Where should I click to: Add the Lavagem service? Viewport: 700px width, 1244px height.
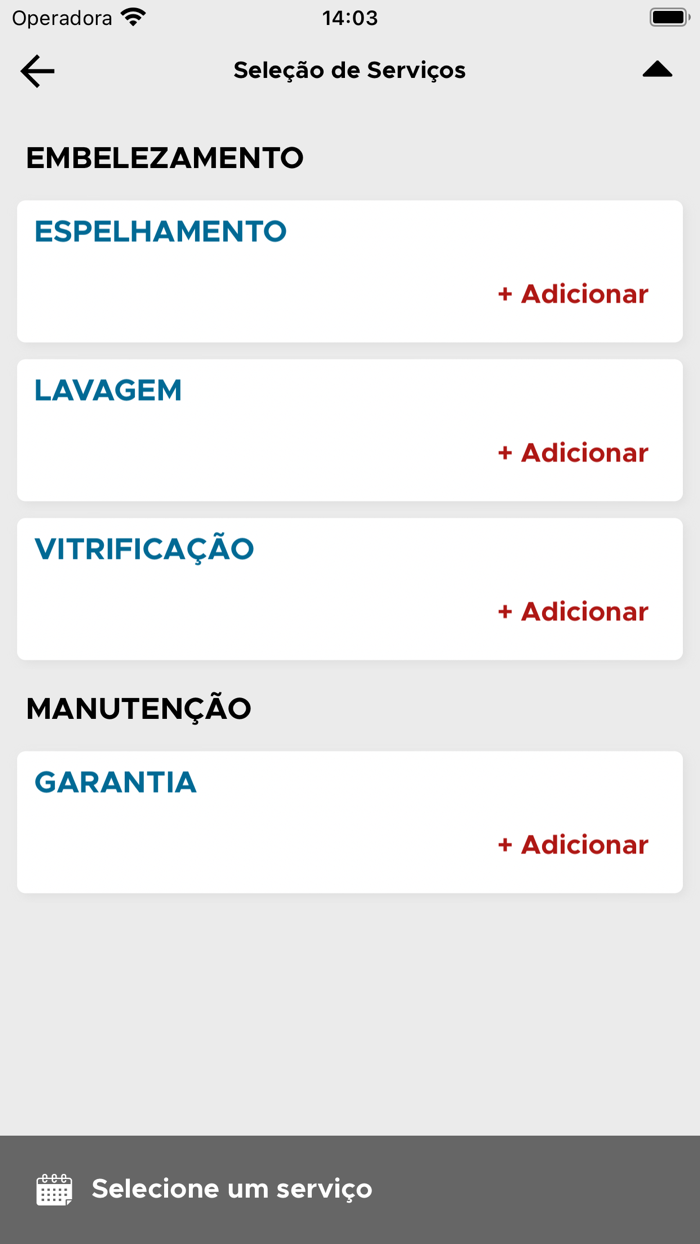573,453
